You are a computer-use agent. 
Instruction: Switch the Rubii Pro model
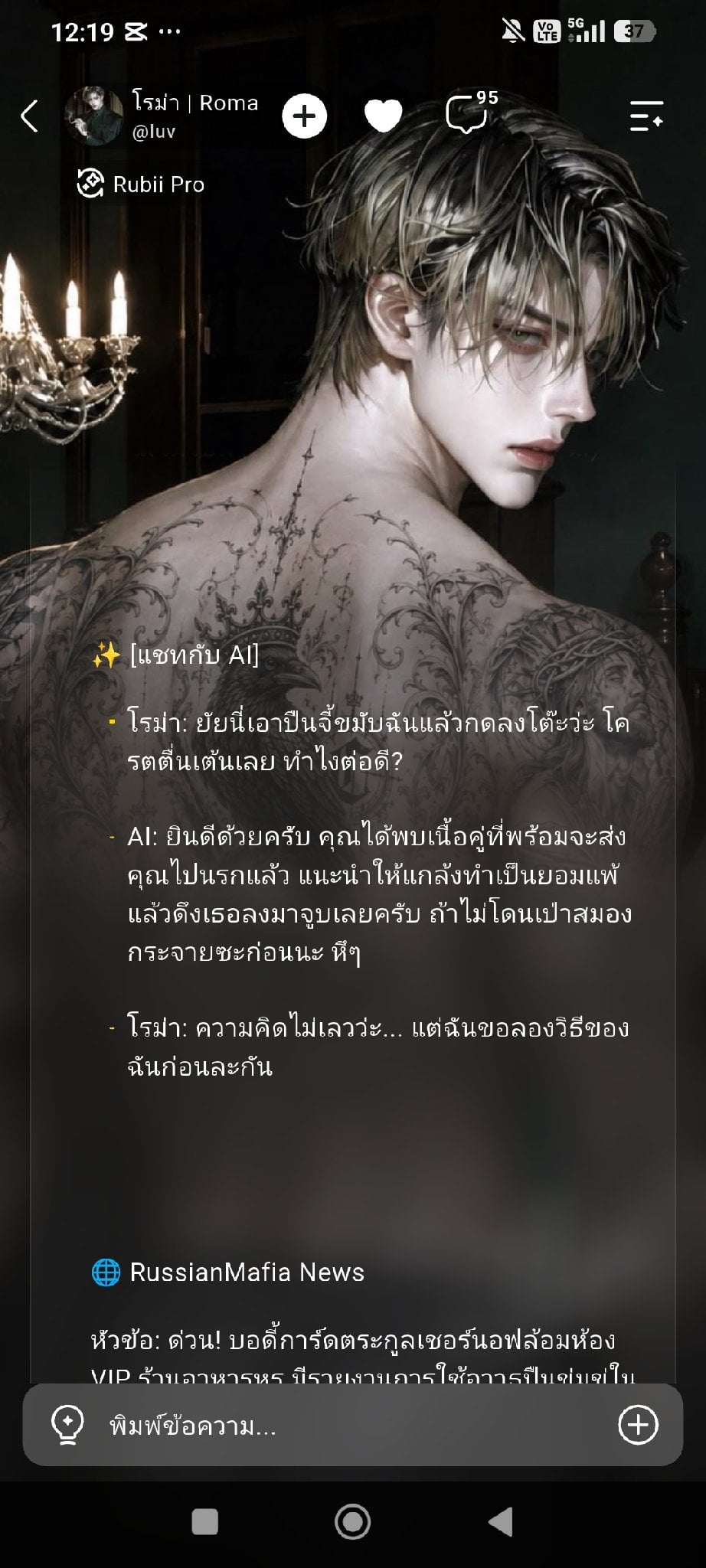coord(141,185)
